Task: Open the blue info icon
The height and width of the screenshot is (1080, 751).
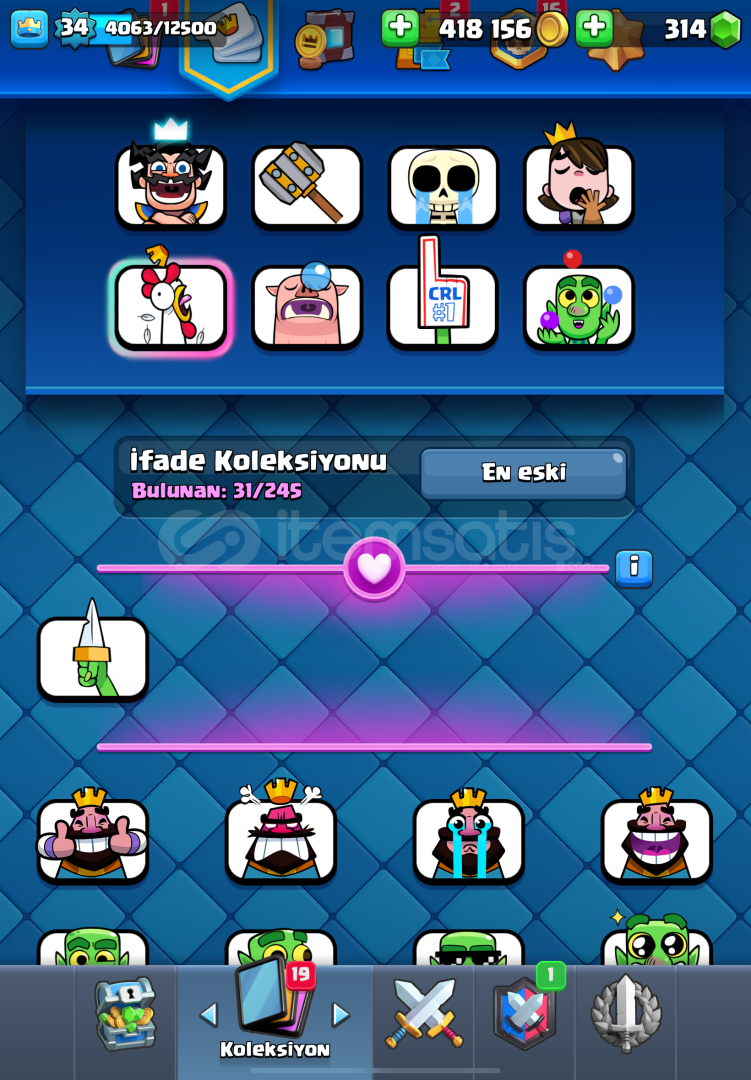Action: click(634, 568)
